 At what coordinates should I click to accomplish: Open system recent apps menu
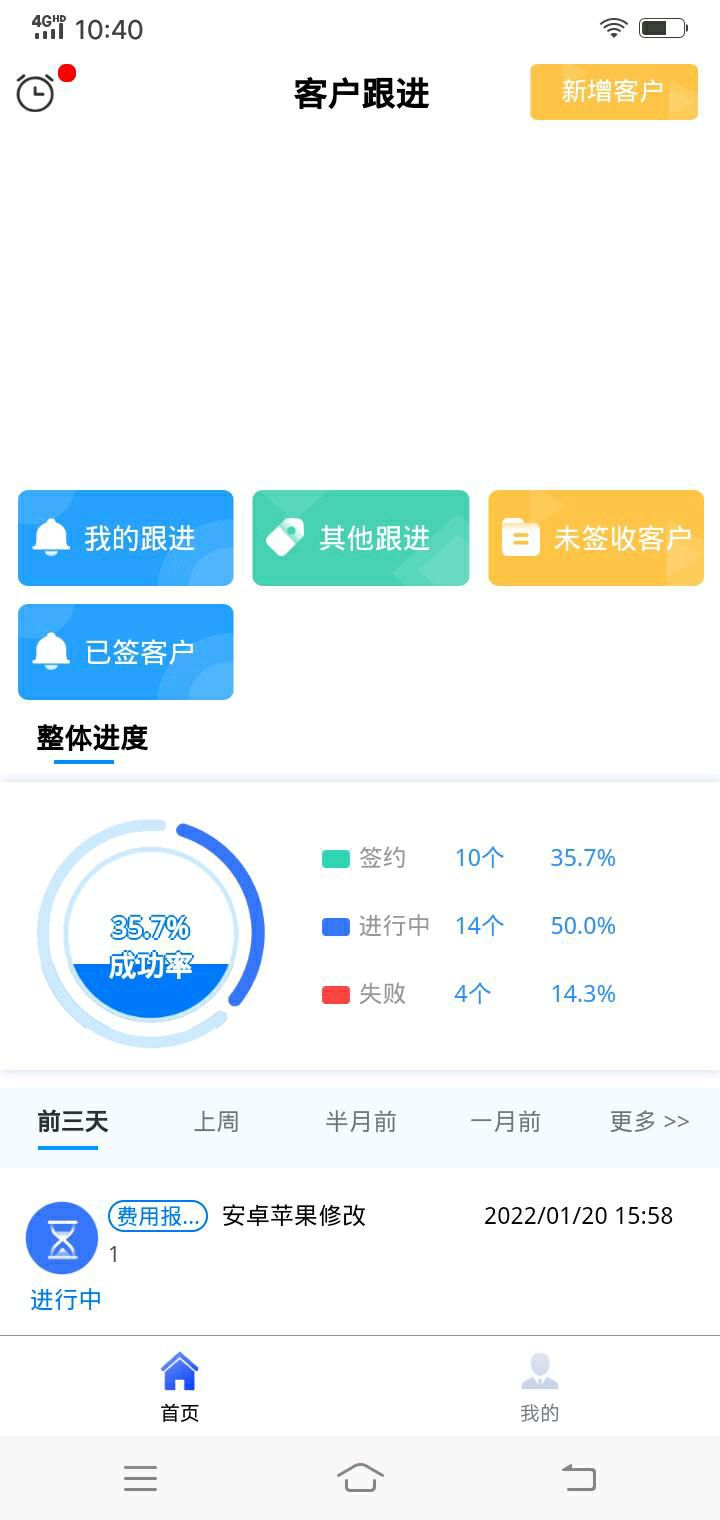[141, 1478]
